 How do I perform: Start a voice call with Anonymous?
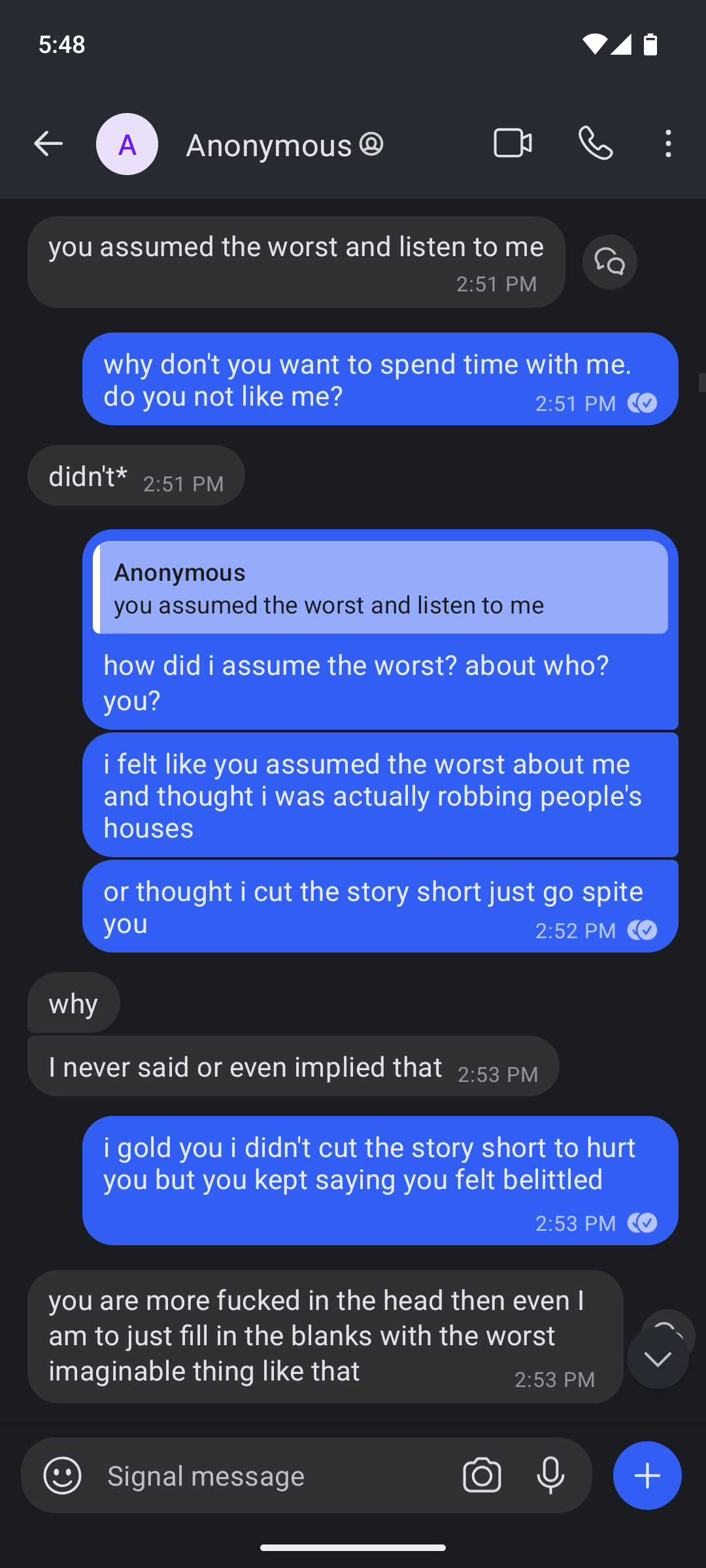596,144
